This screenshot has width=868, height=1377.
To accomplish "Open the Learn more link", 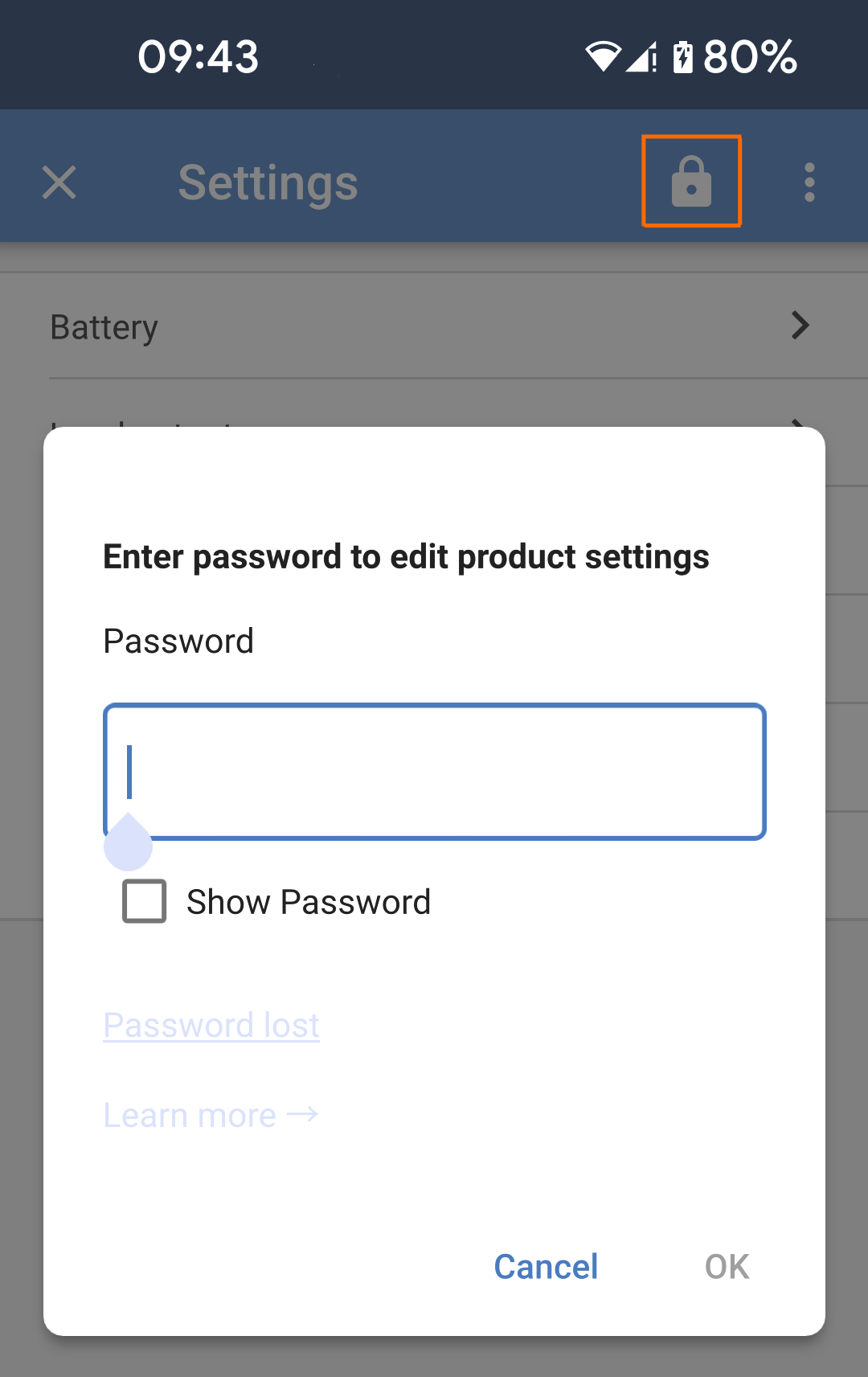I will 210,1114.
